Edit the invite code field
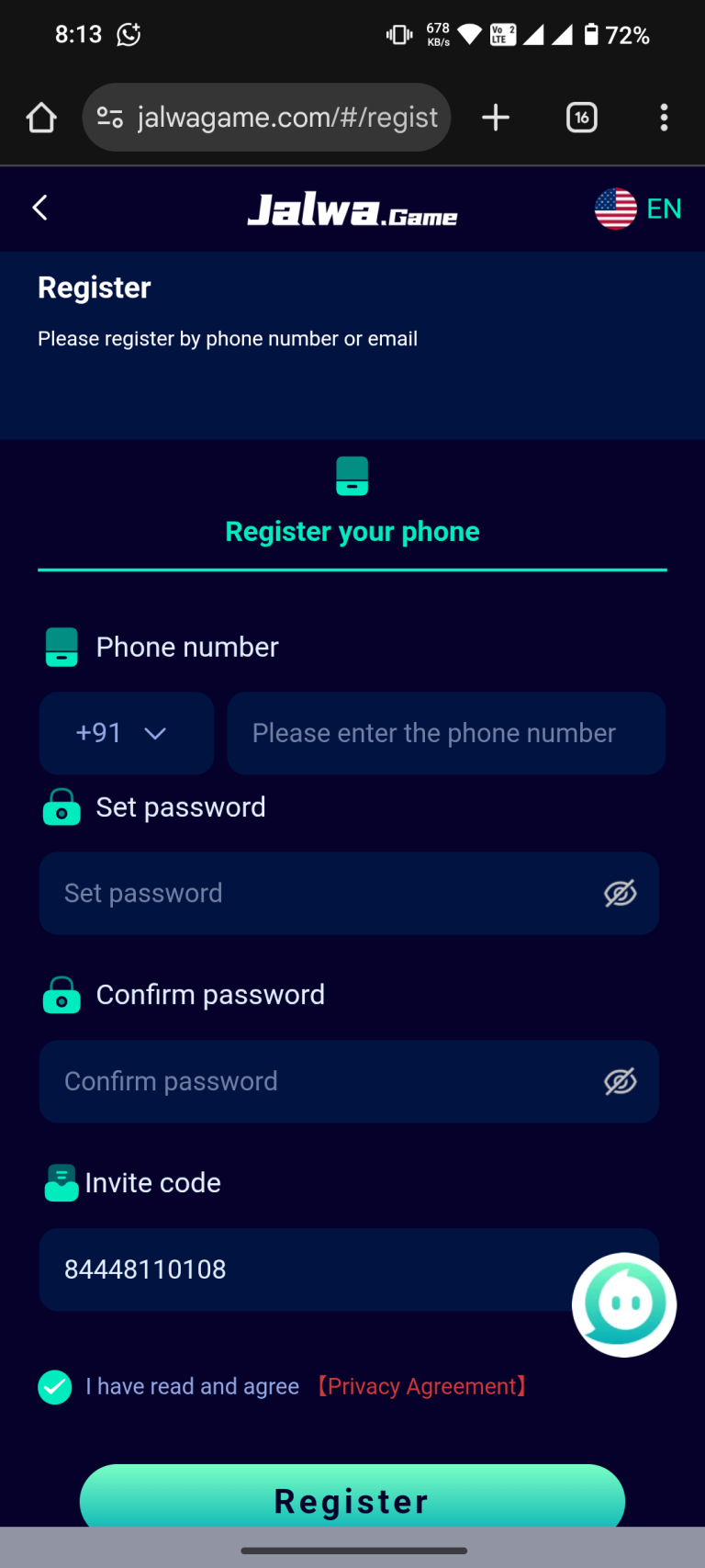 303,1269
